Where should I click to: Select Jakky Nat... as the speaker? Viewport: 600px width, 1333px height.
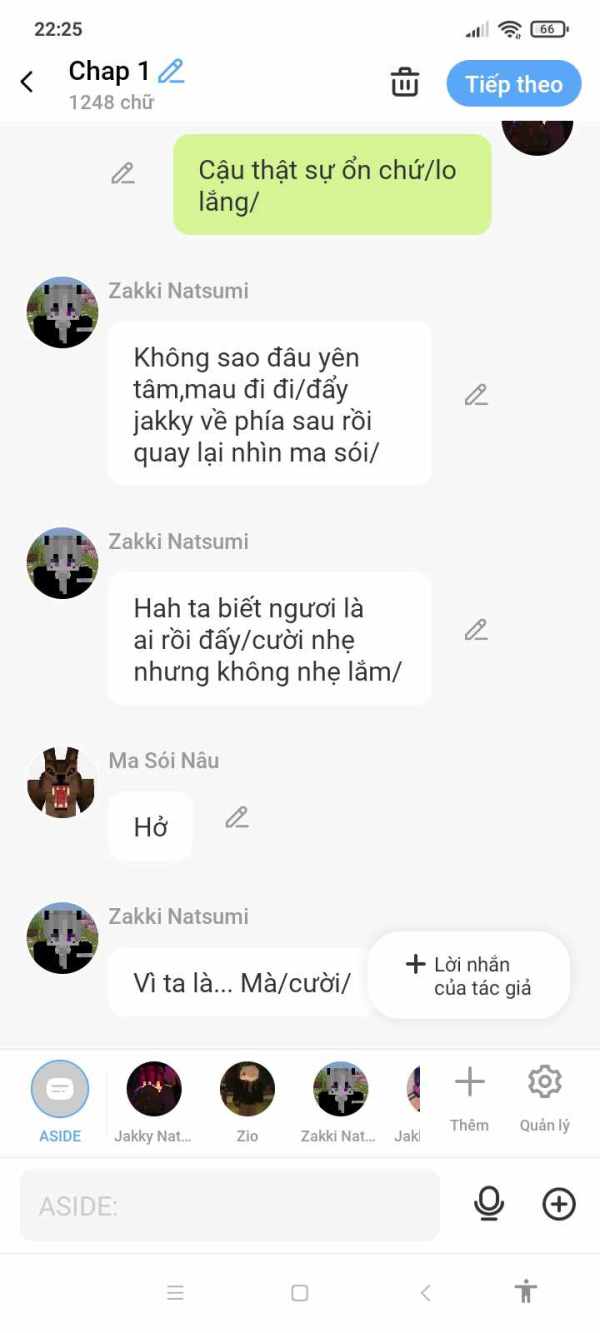point(153,1102)
